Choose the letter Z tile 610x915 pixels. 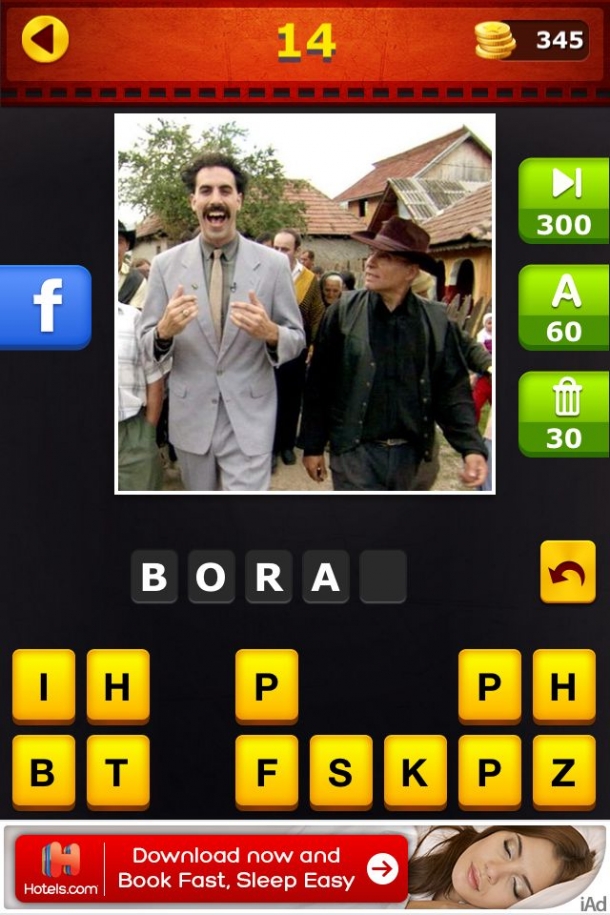[x=564, y=771]
